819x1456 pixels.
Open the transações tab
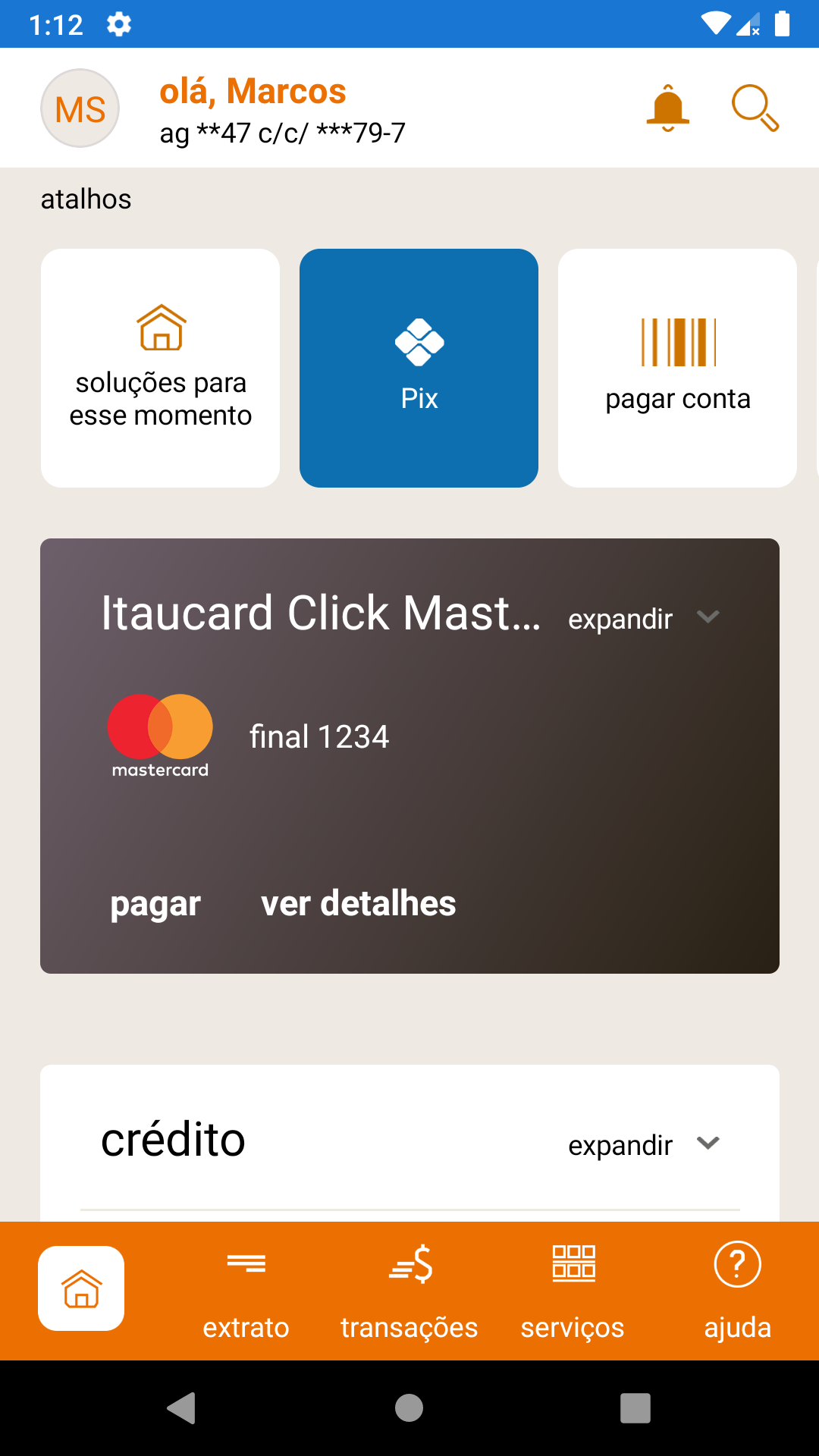point(409,1291)
